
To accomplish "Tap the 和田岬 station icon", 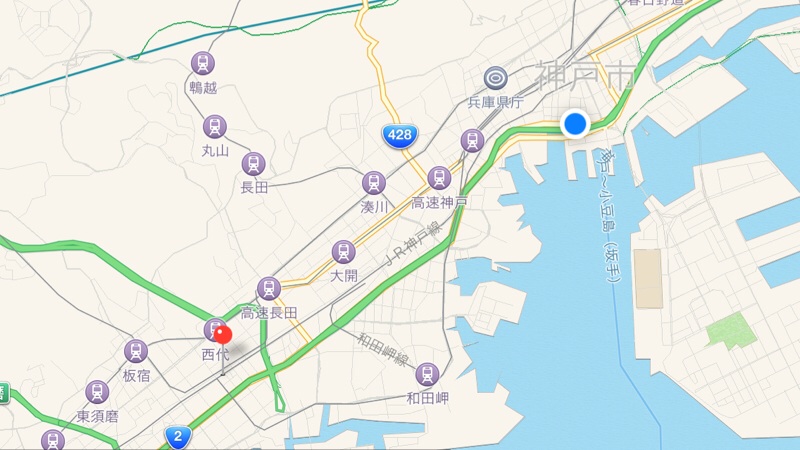I will pyautogui.click(x=427, y=373).
